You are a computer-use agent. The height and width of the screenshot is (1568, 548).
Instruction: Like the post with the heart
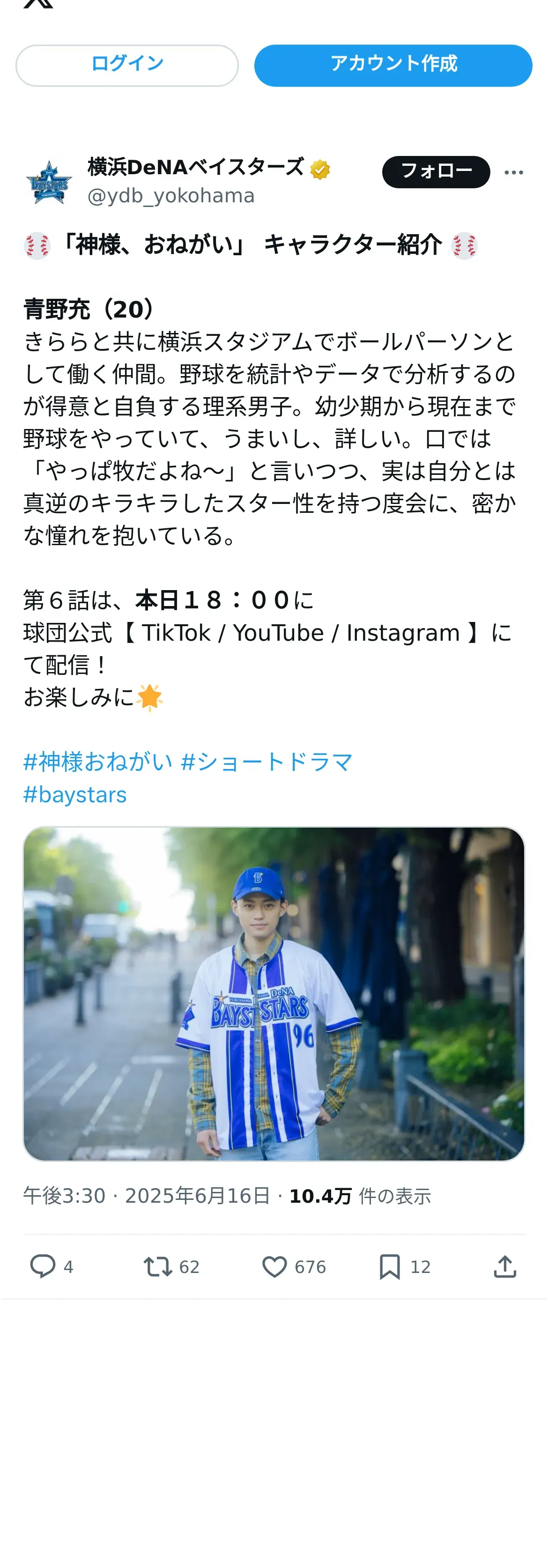point(274,1266)
